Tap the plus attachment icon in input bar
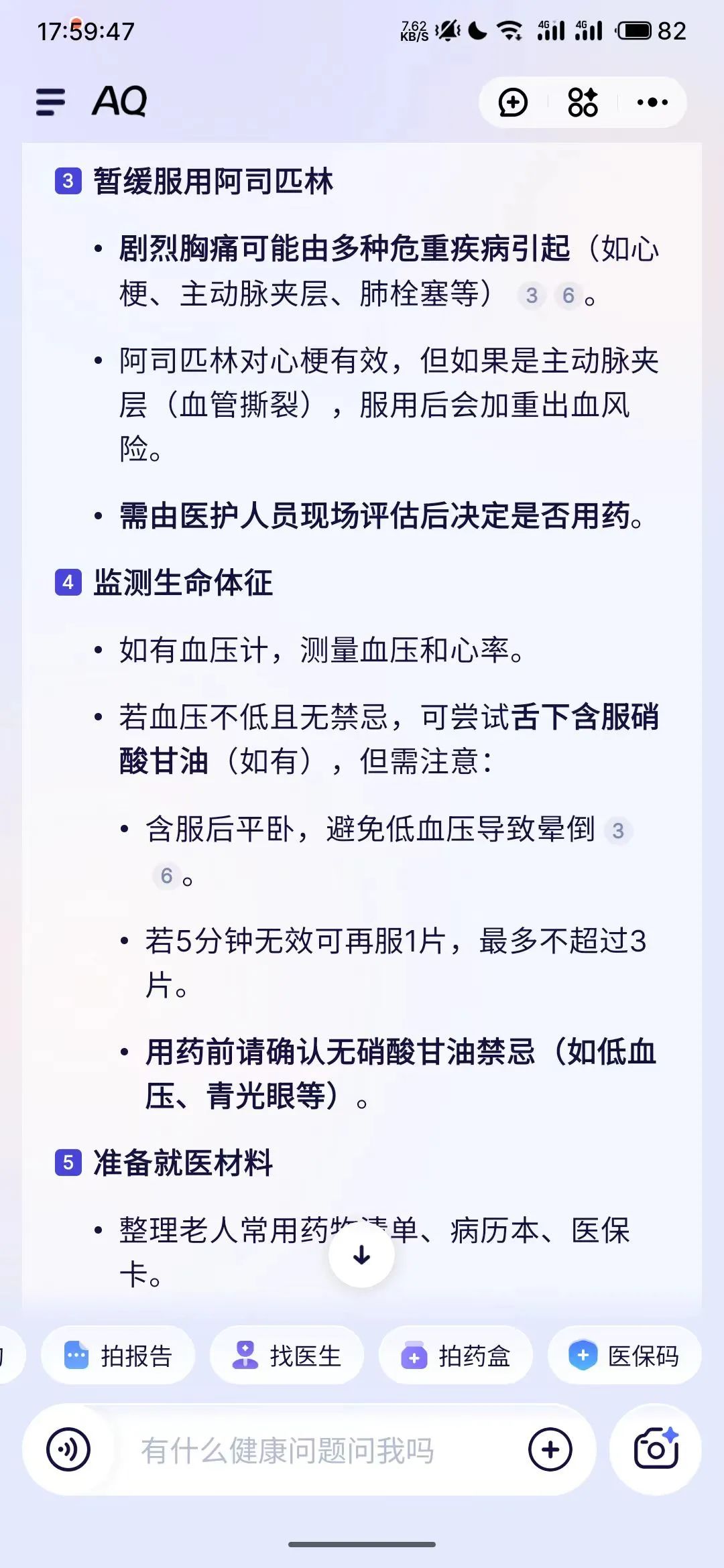Viewport: 724px width, 1568px height. pos(550,1449)
